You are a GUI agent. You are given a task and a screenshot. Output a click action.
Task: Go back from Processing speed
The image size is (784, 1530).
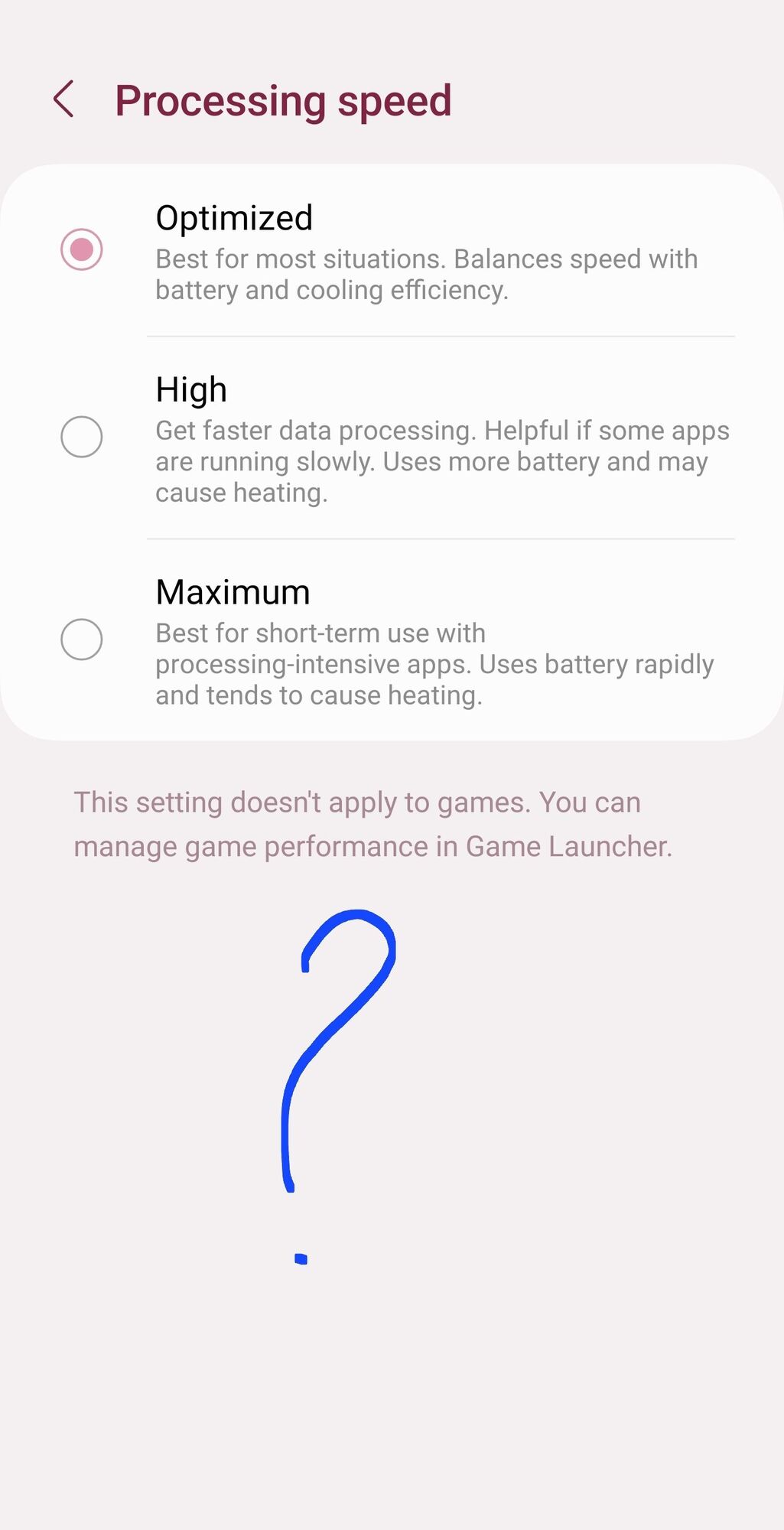coord(64,99)
